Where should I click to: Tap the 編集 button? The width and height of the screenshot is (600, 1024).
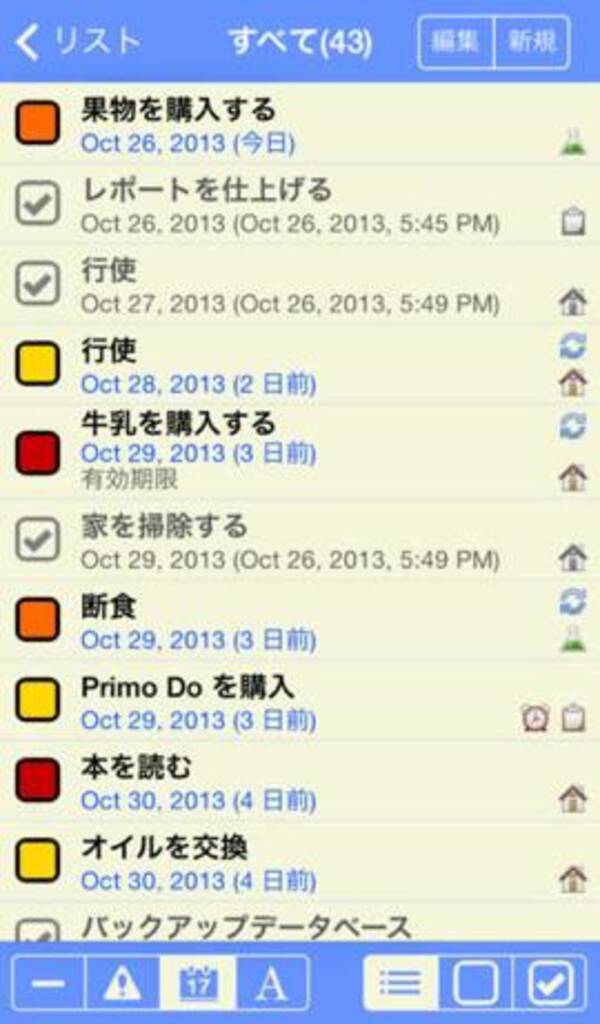(x=456, y=42)
